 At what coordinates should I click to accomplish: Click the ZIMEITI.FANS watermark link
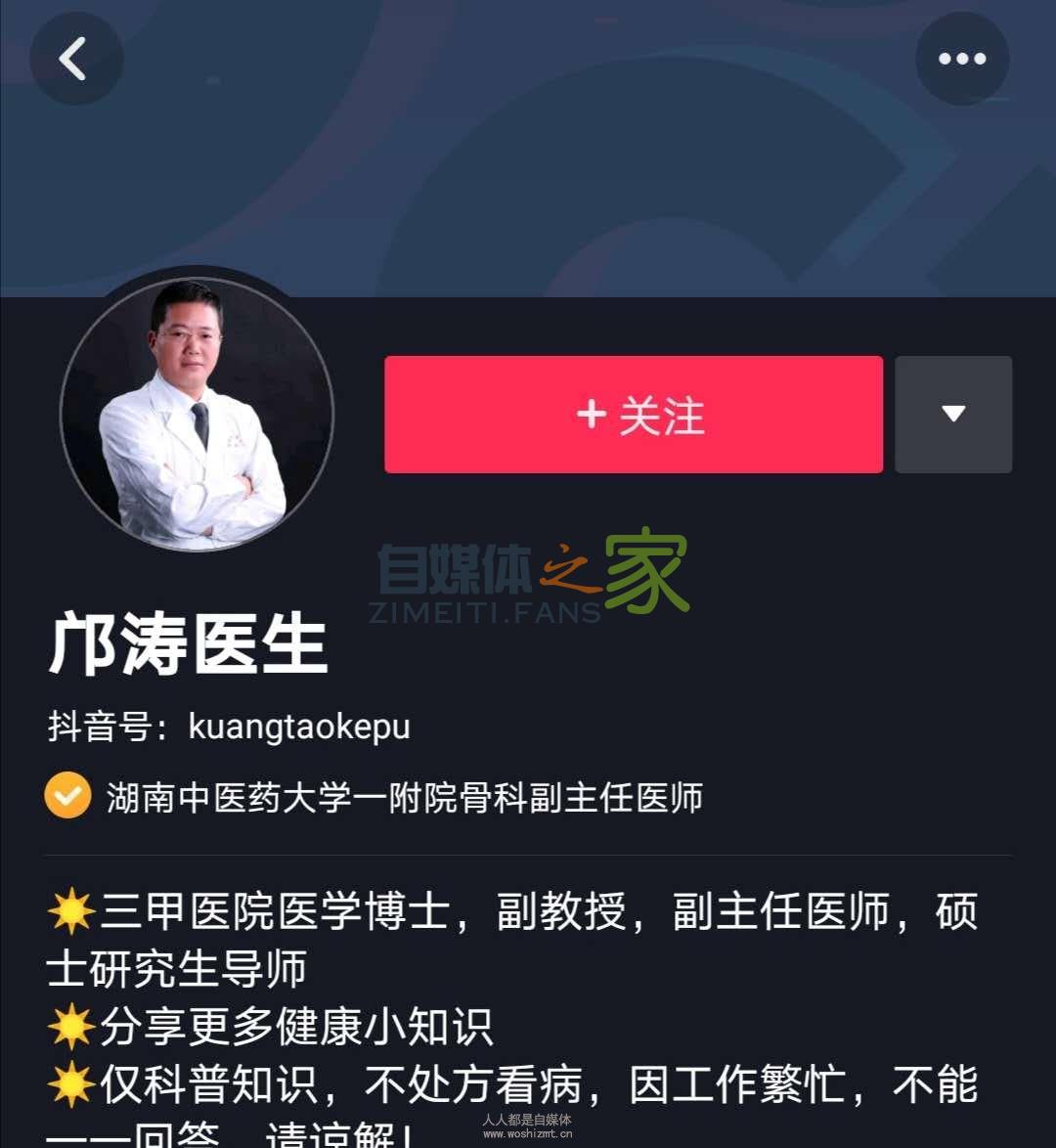pyautogui.click(x=484, y=614)
